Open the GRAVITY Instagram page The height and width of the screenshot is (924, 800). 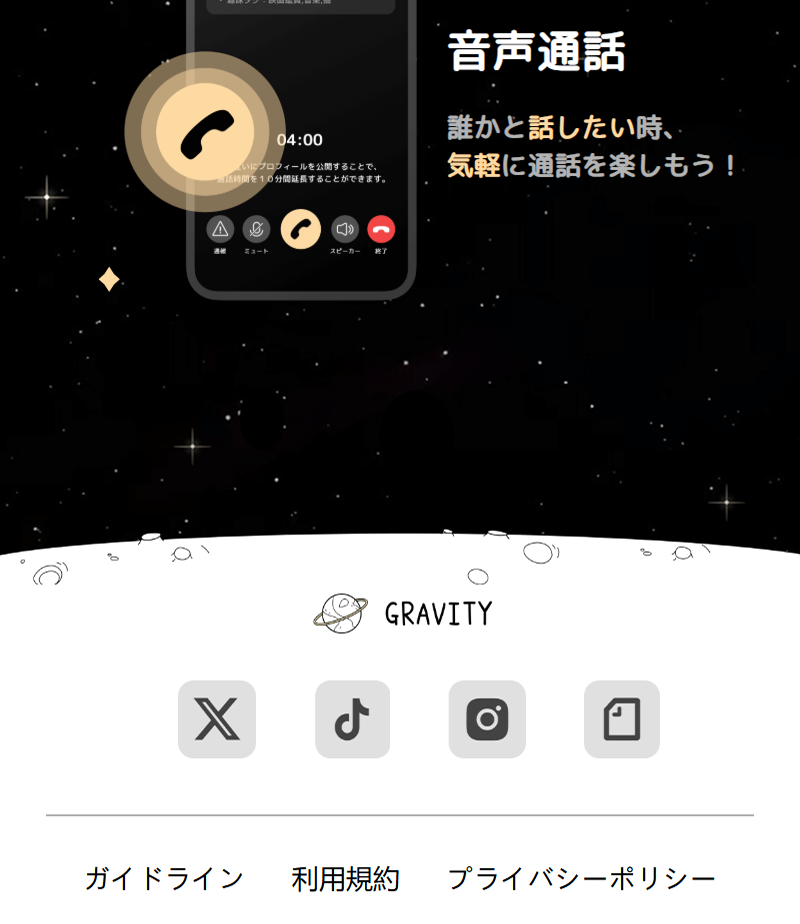tap(487, 719)
